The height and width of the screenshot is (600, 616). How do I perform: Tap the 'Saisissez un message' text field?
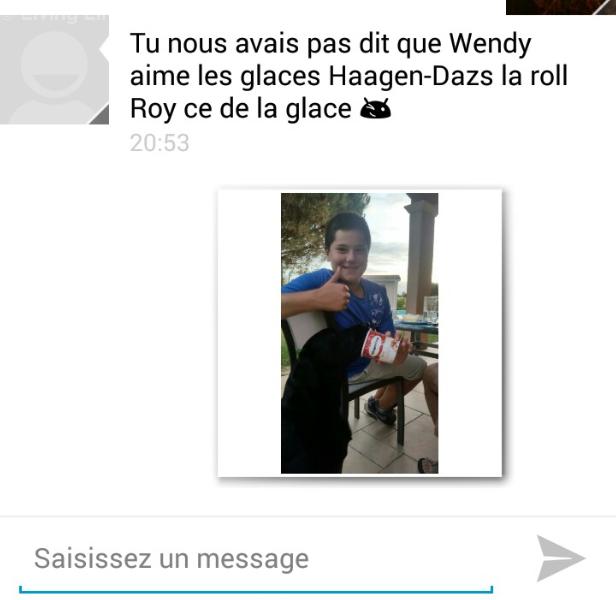pos(255,558)
